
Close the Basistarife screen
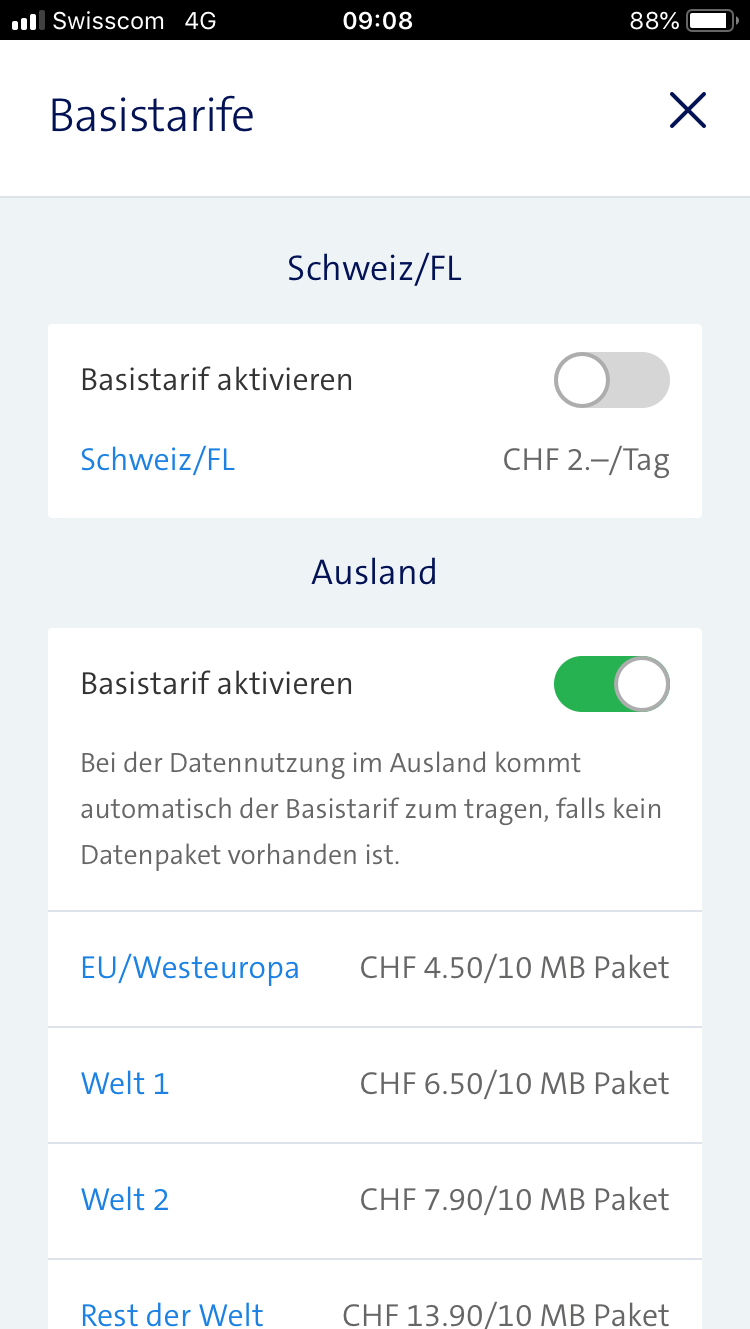point(688,111)
